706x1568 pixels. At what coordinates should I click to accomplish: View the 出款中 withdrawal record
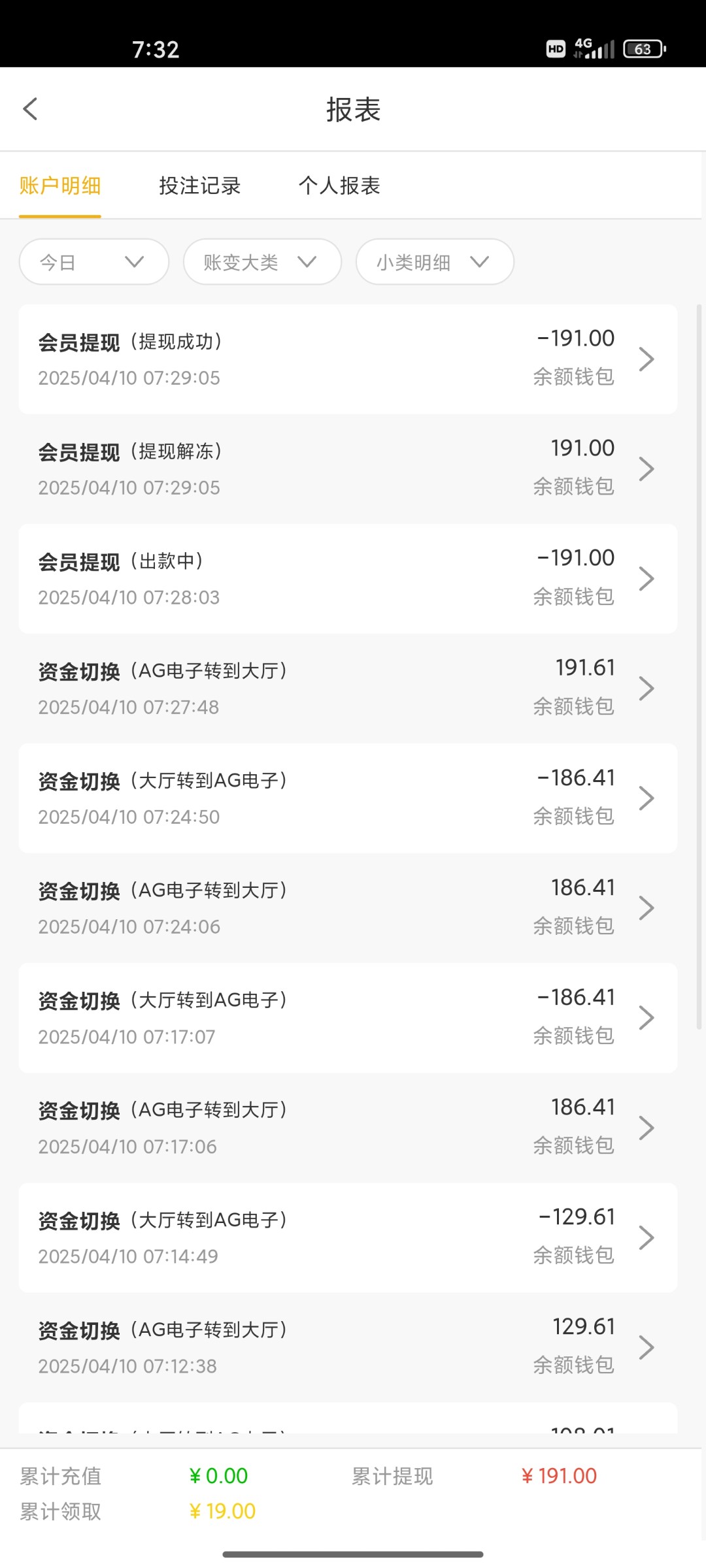tap(348, 578)
